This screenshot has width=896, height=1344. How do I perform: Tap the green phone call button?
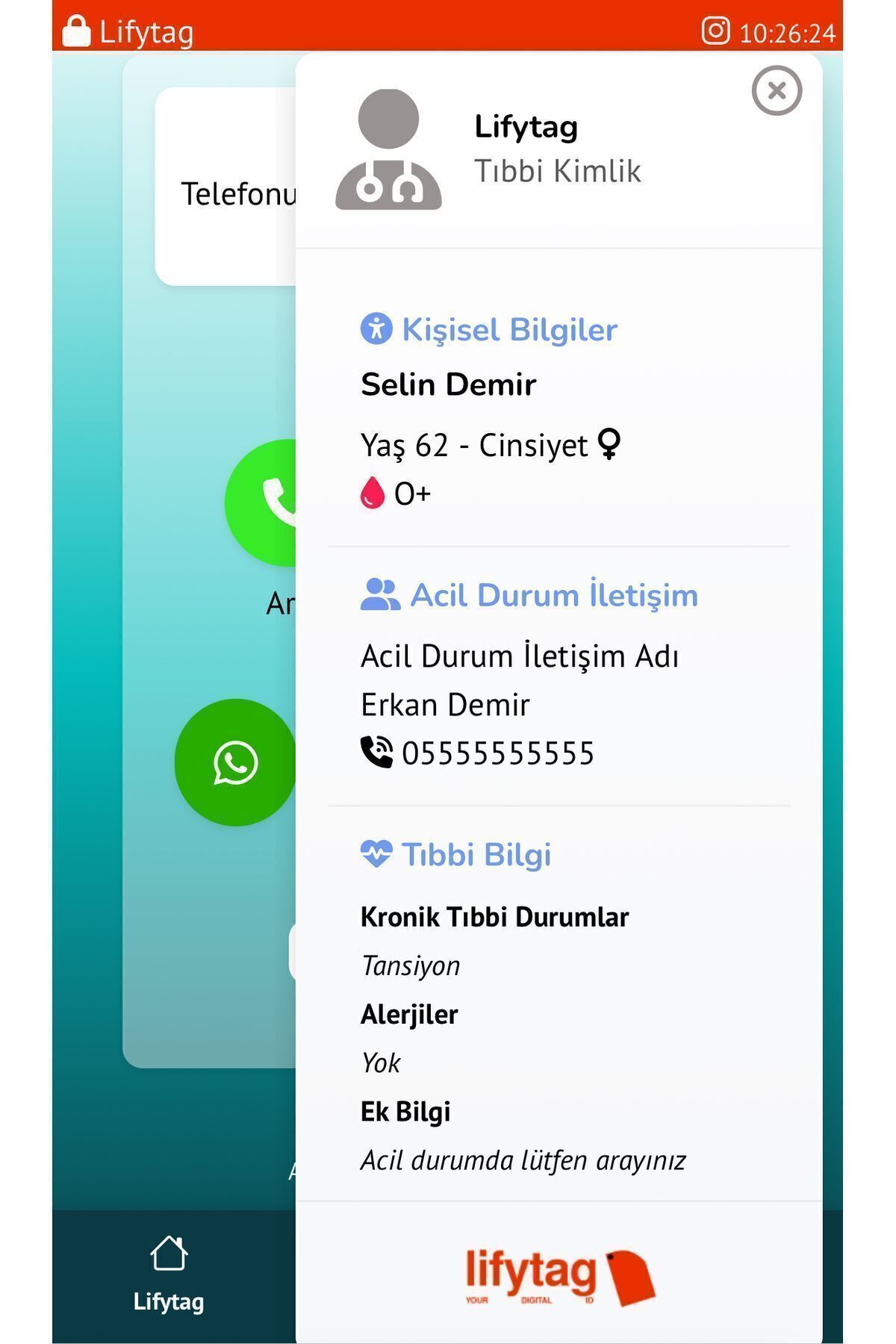(x=261, y=503)
